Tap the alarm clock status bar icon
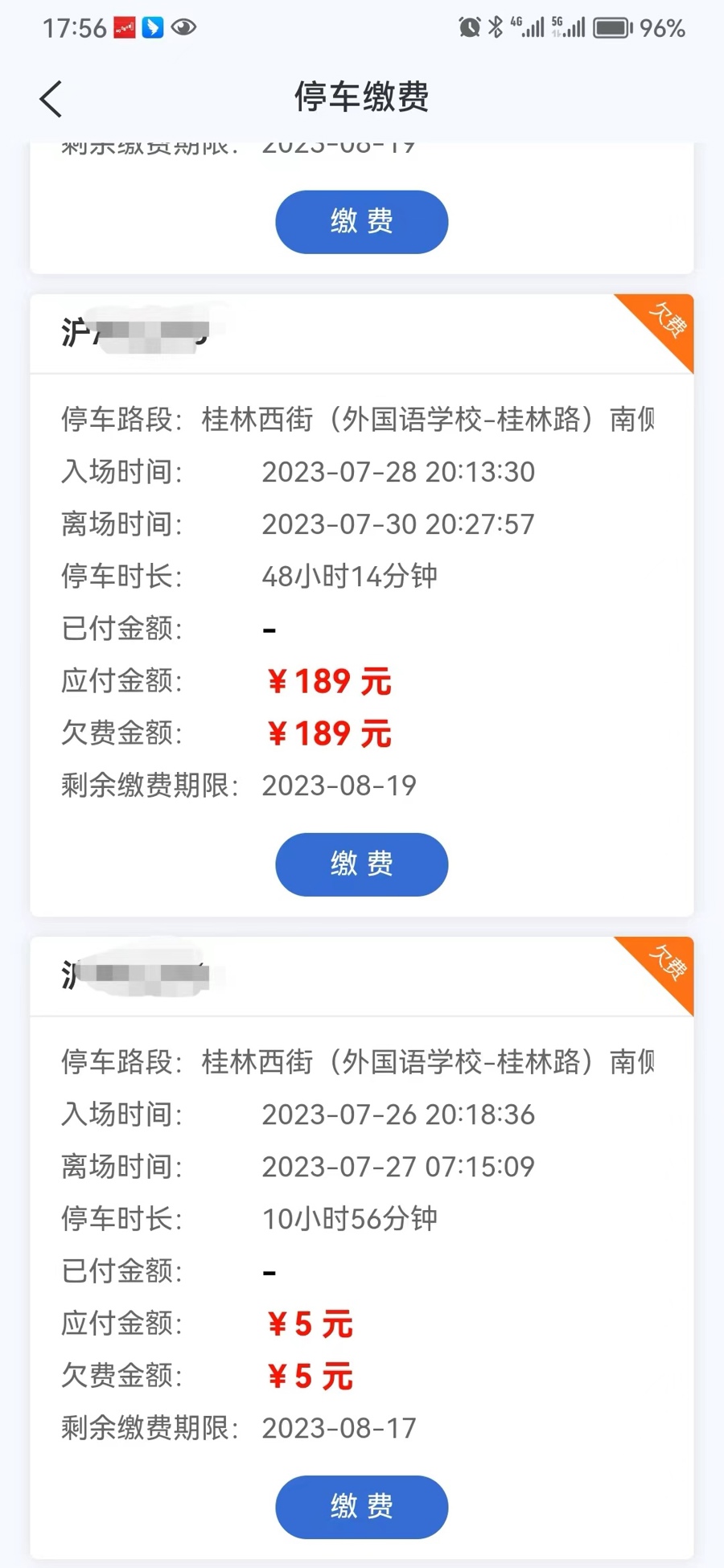 point(468,27)
